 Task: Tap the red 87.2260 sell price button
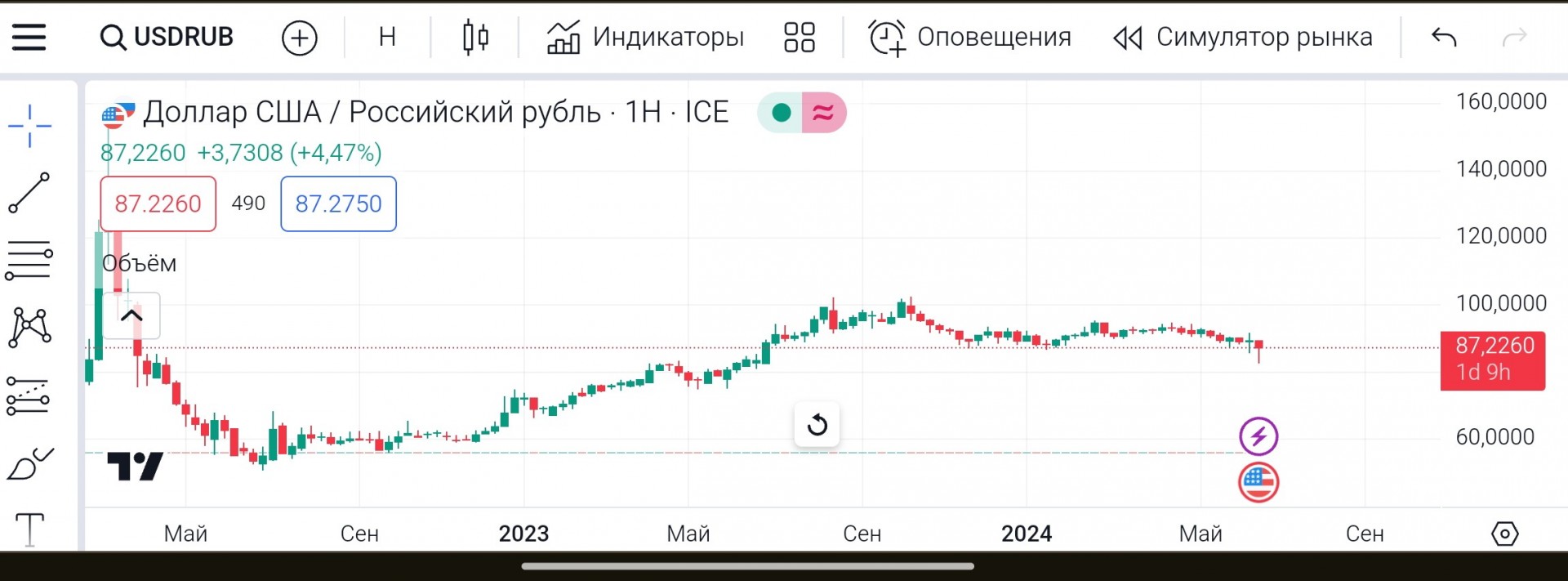(x=158, y=203)
